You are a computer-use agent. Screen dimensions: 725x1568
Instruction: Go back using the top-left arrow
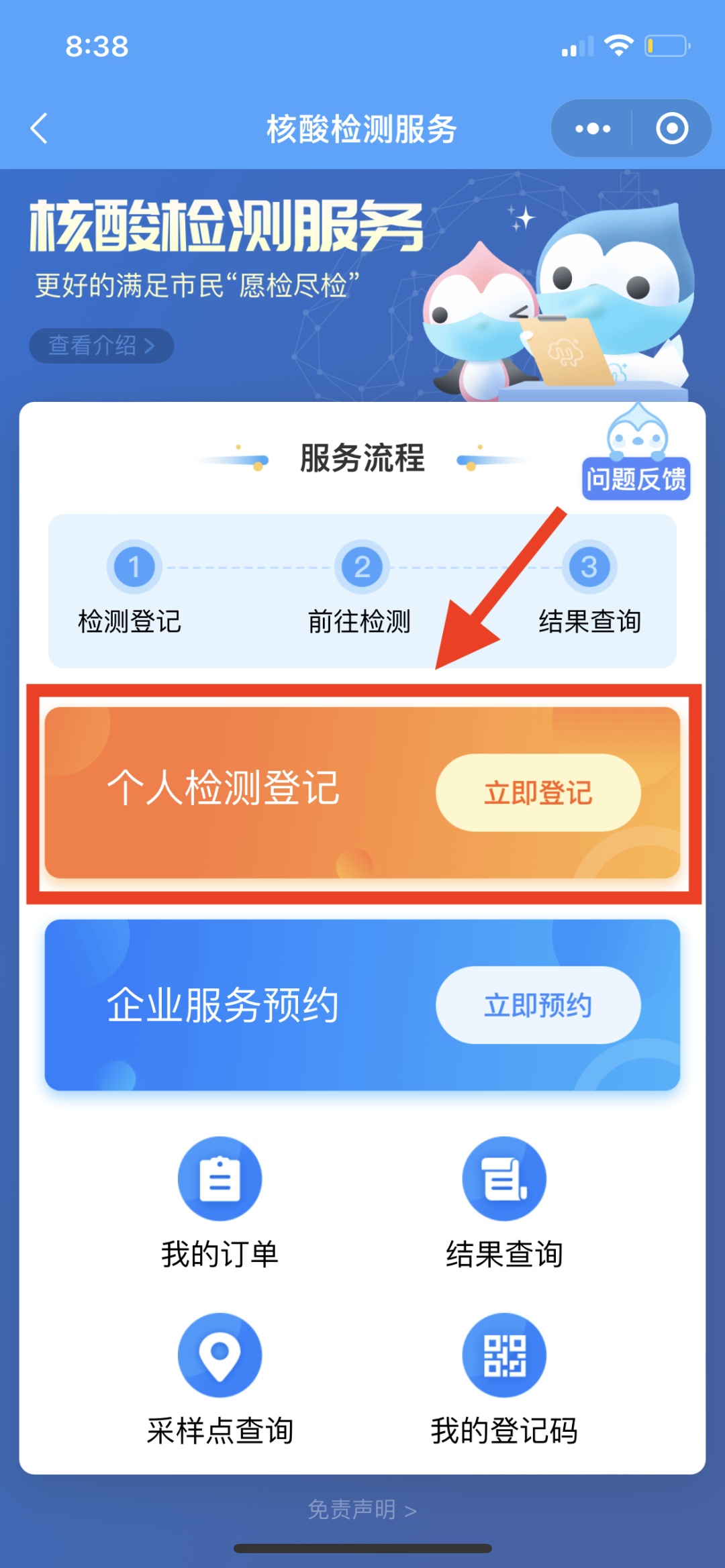(x=40, y=128)
